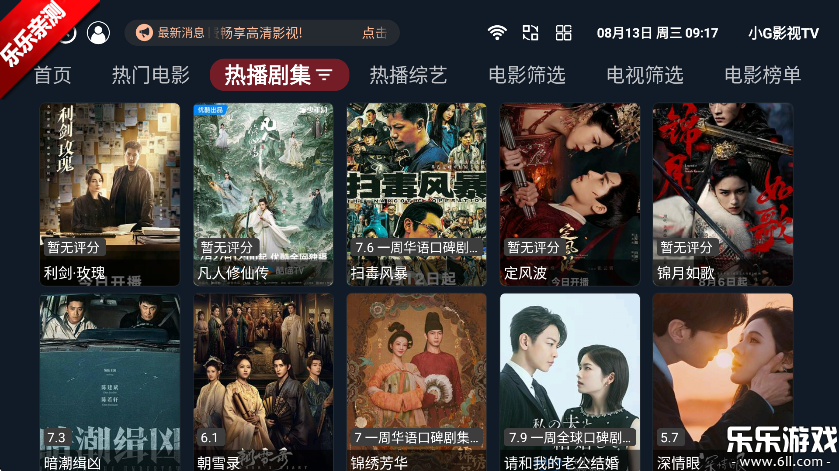Open the user profile icon

click(x=98, y=33)
